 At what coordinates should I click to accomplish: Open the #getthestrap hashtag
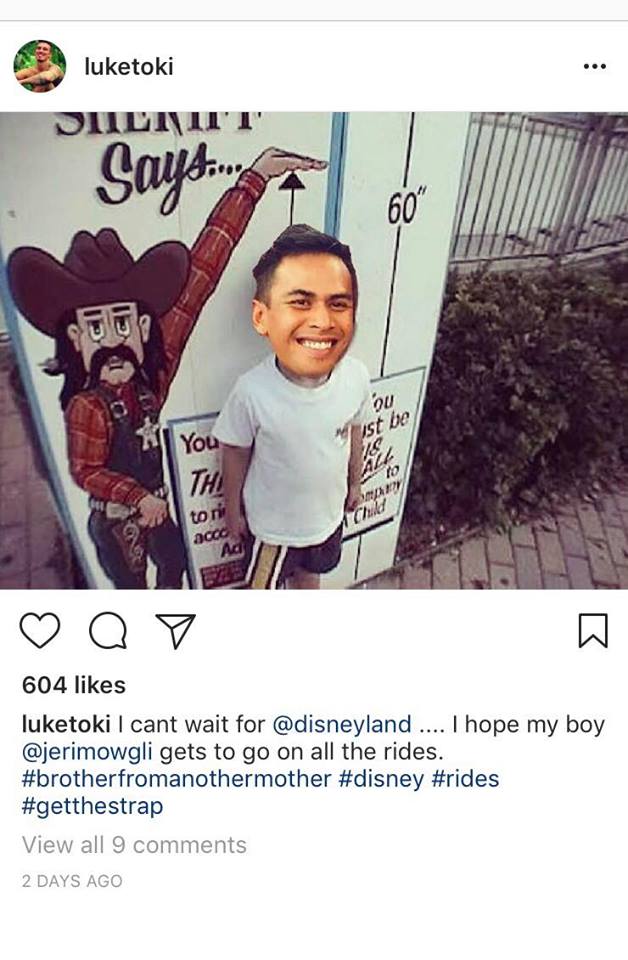coord(92,806)
